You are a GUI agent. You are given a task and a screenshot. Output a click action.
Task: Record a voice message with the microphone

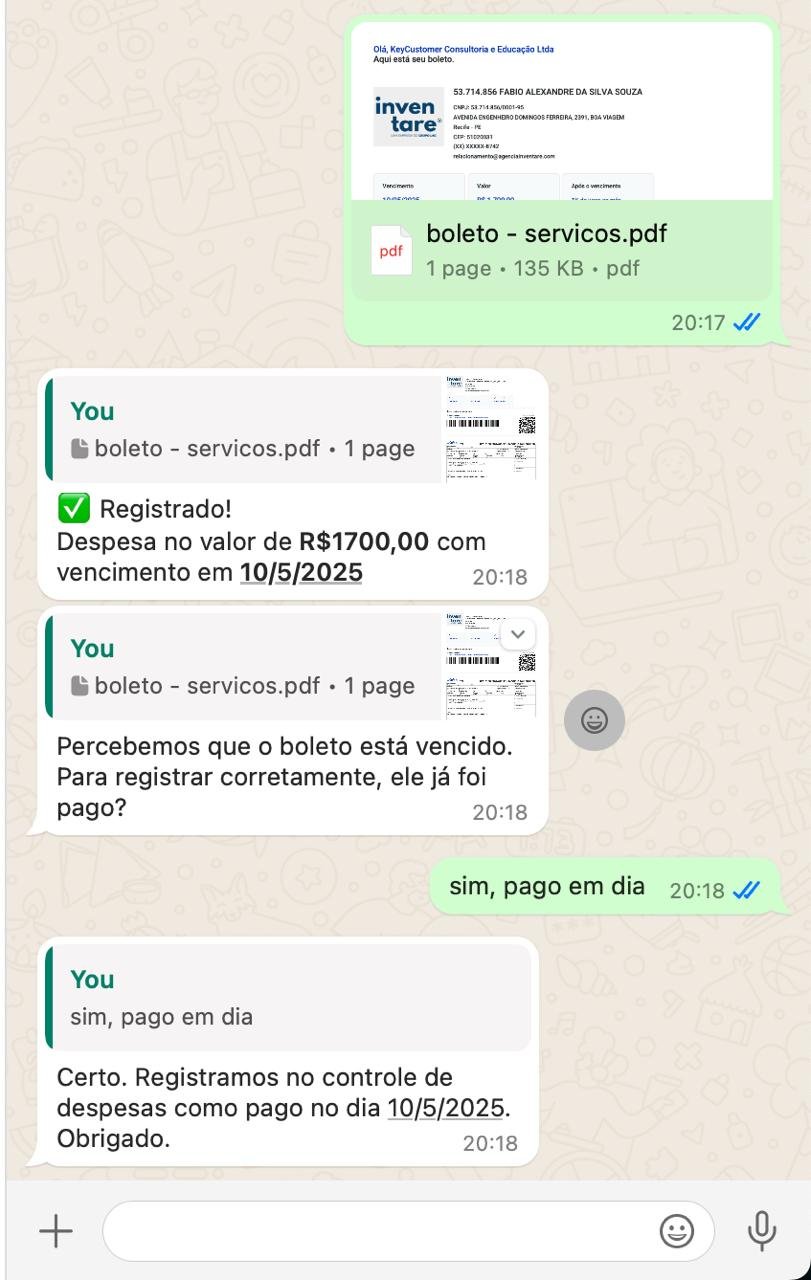pyautogui.click(x=762, y=1231)
